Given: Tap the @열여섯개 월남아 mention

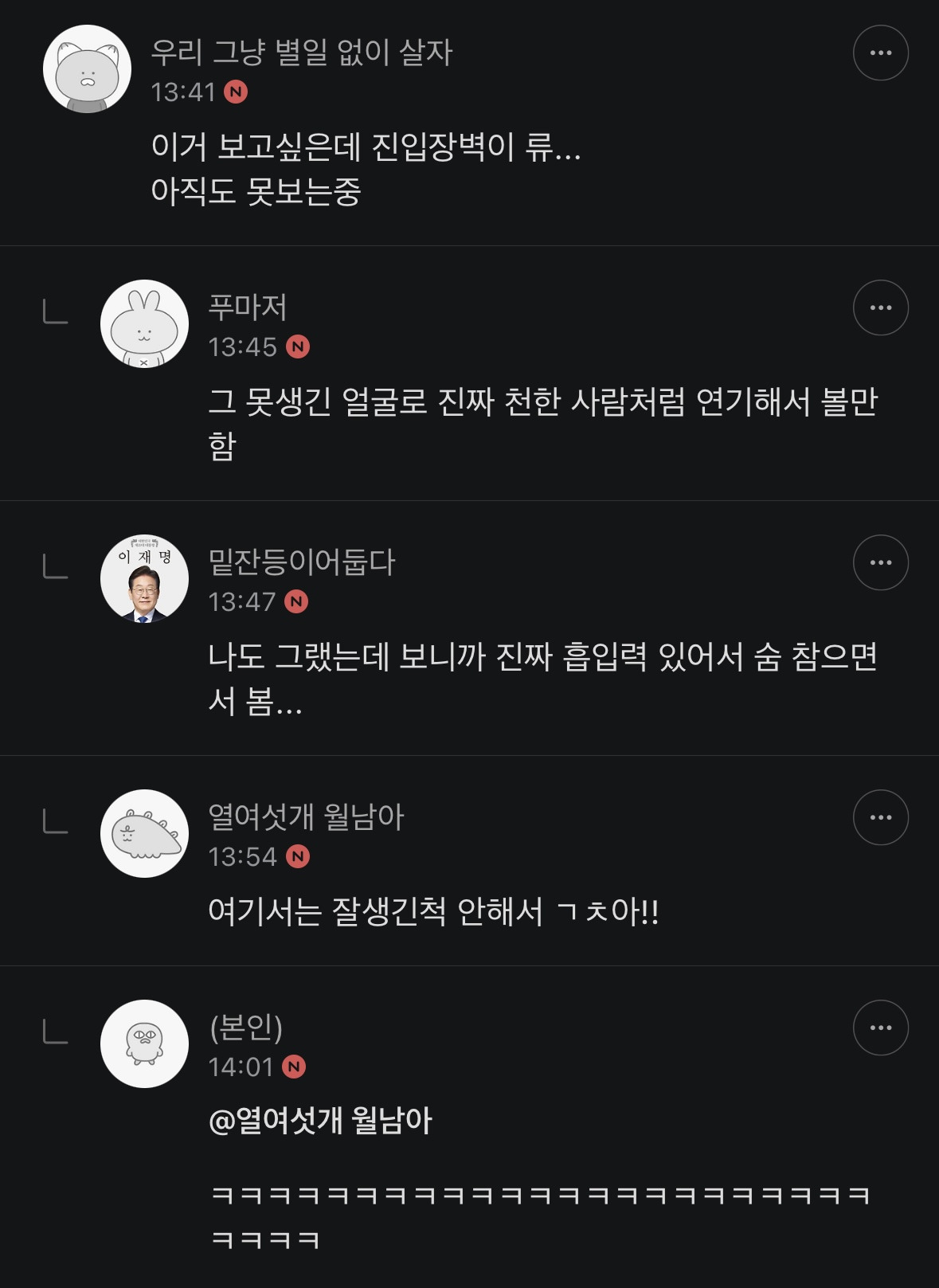Looking at the screenshot, I should (319, 1121).
